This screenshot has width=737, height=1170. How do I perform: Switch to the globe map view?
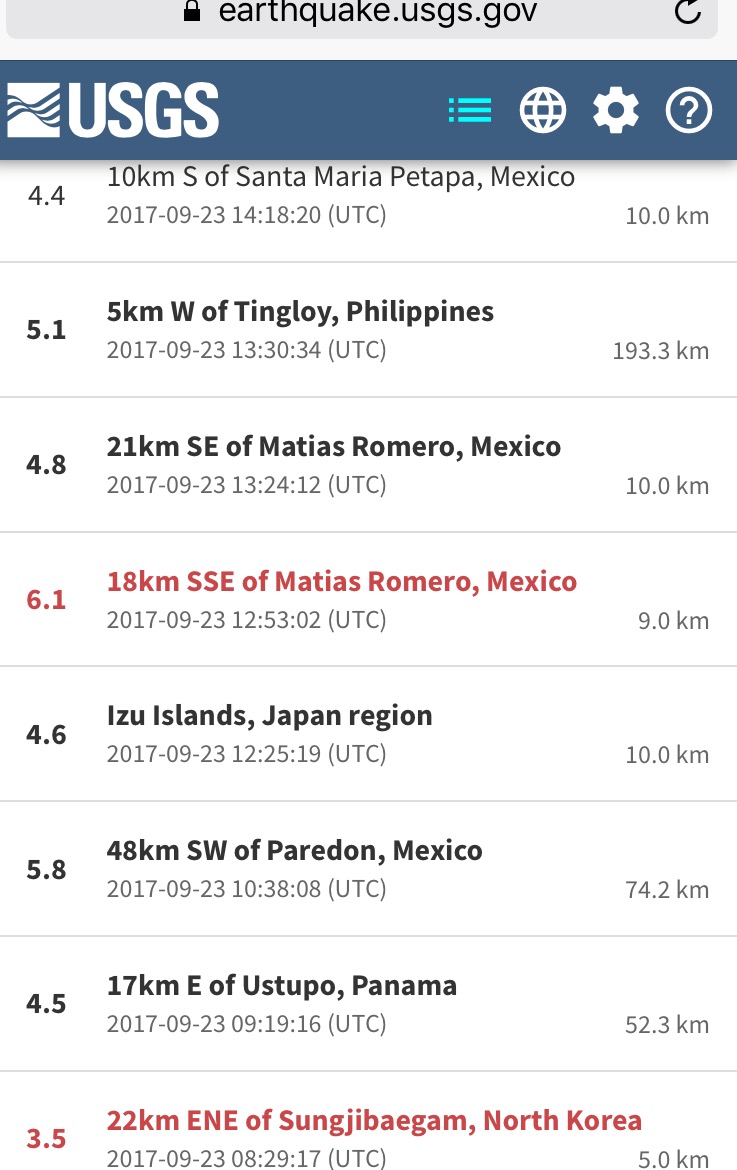tap(543, 110)
